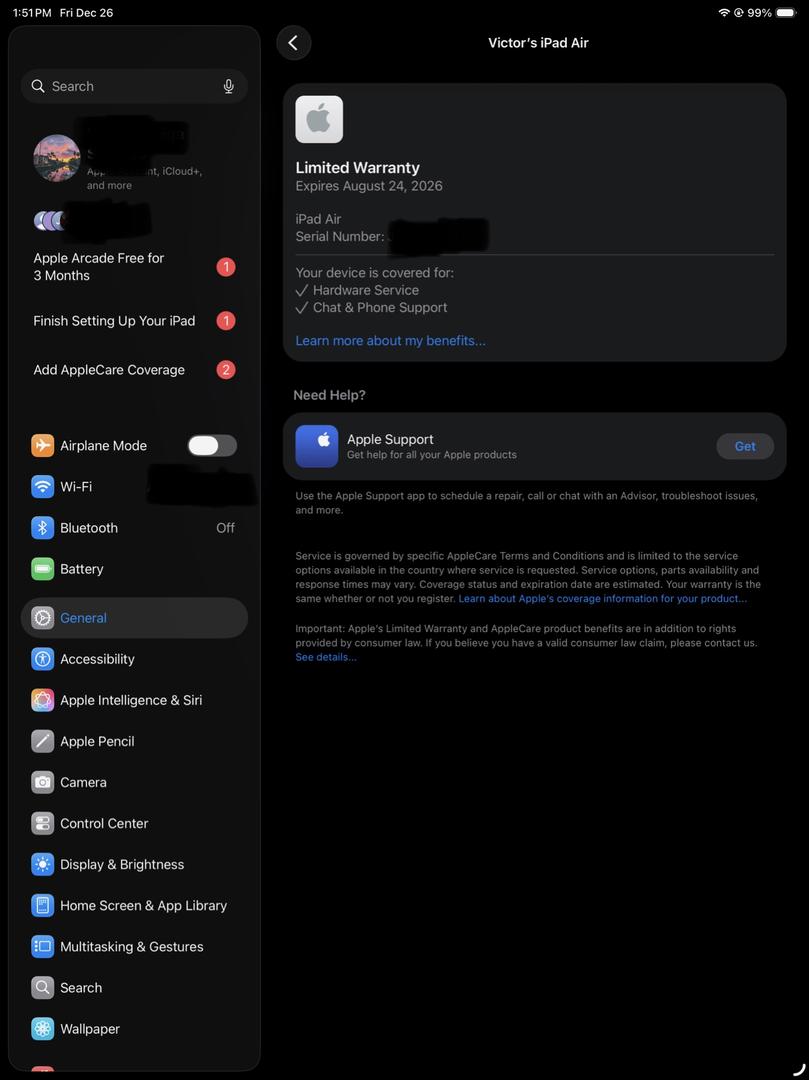Open Finish Setting Up Your iPad
This screenshot has height=1080, width=809.
click(x=114, y=321)
